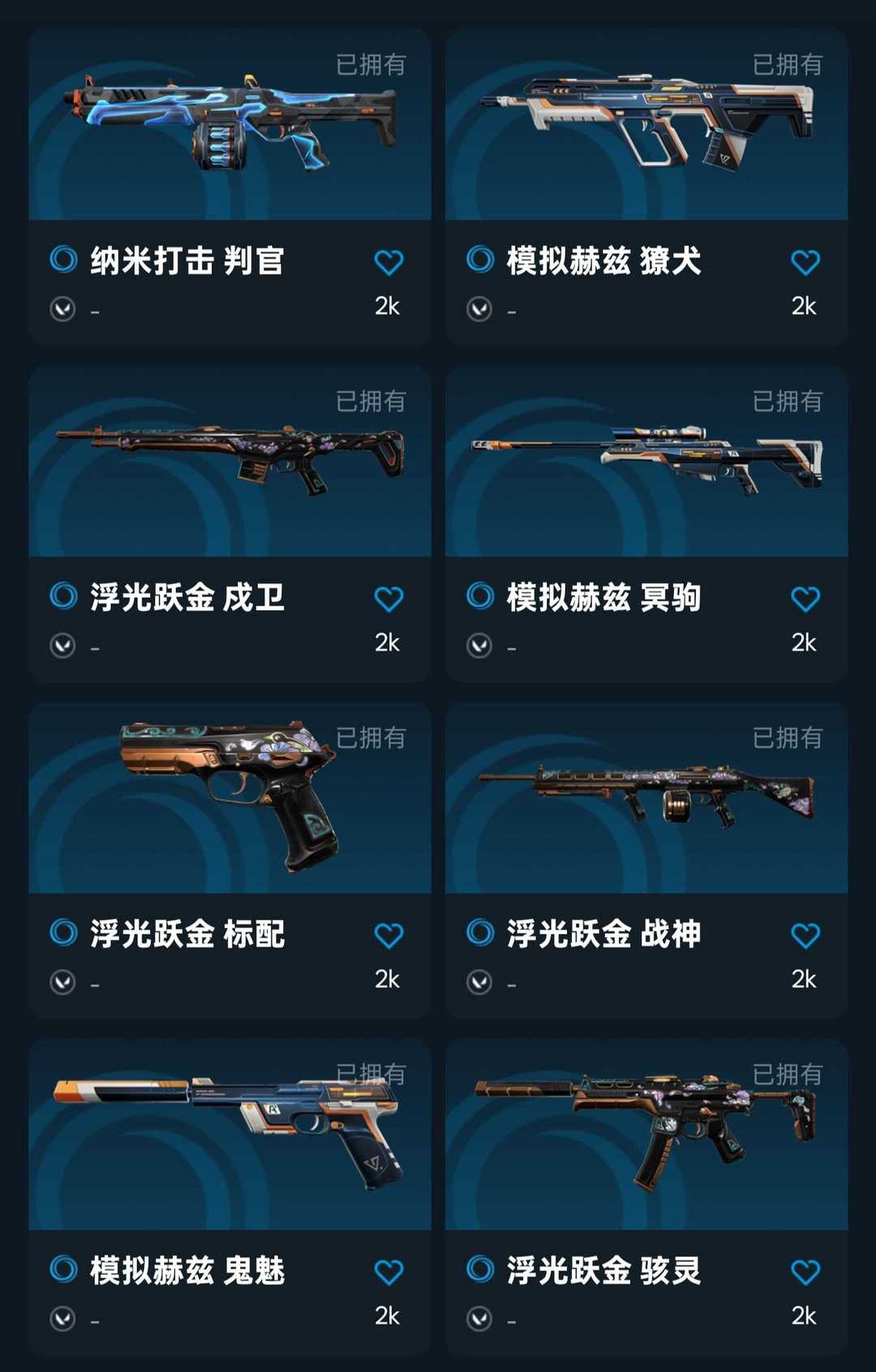
Task: Open the 纳米打击 判官 skin card
Action: tap(230, 126)
